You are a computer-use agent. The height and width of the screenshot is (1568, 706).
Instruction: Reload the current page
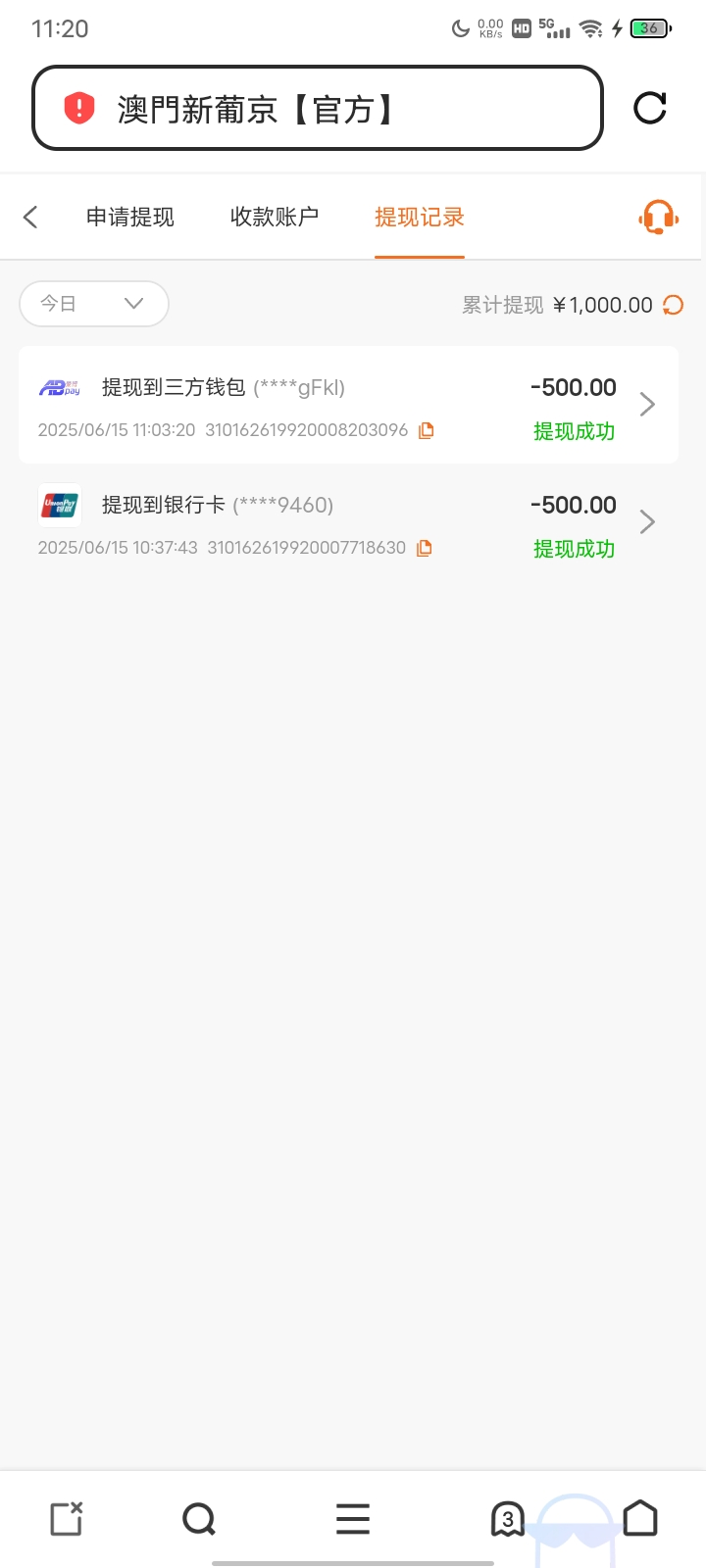point(649,108)
